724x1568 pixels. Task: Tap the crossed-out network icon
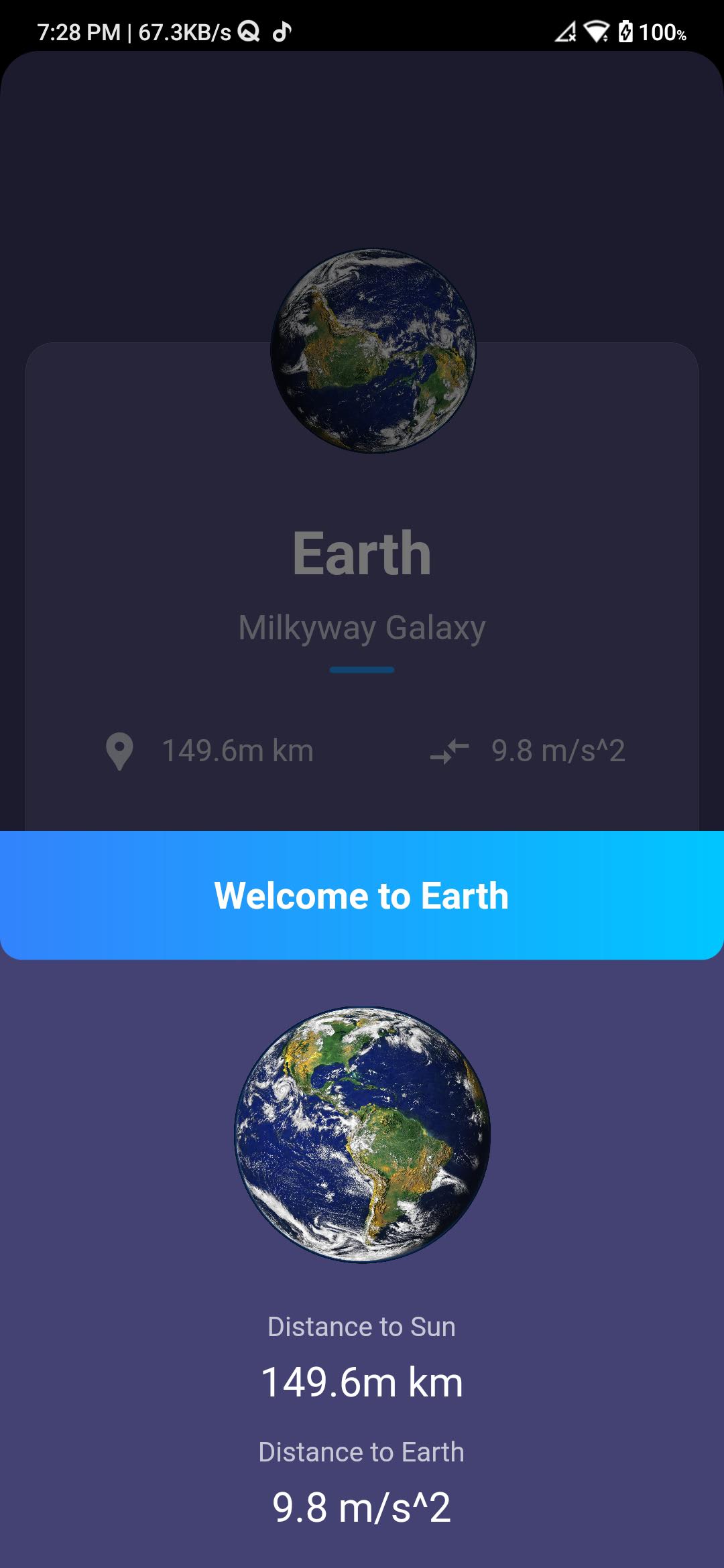point(566,30)
